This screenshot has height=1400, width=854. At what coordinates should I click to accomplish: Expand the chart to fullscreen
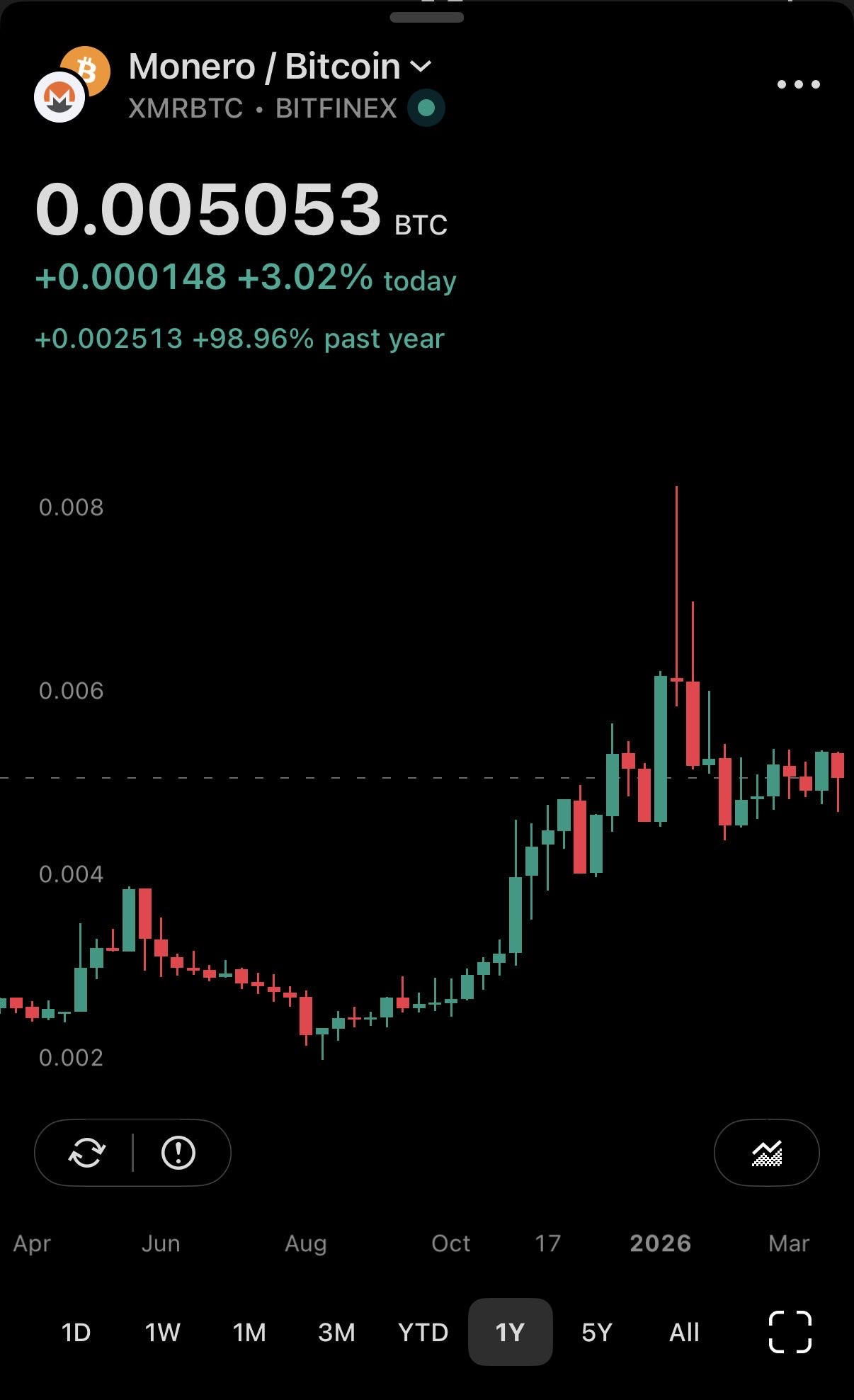click(x=790, y=1332)
